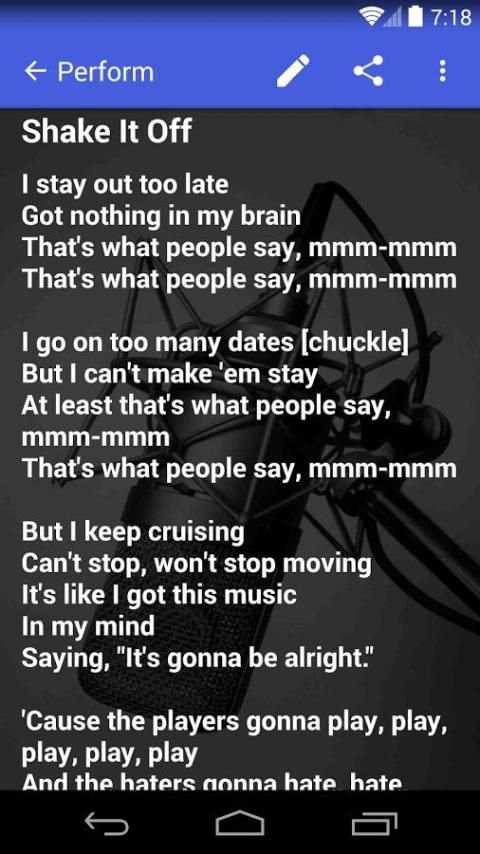Go back using the Perform arrow
The image size is (480, 854).
(36, 71)
